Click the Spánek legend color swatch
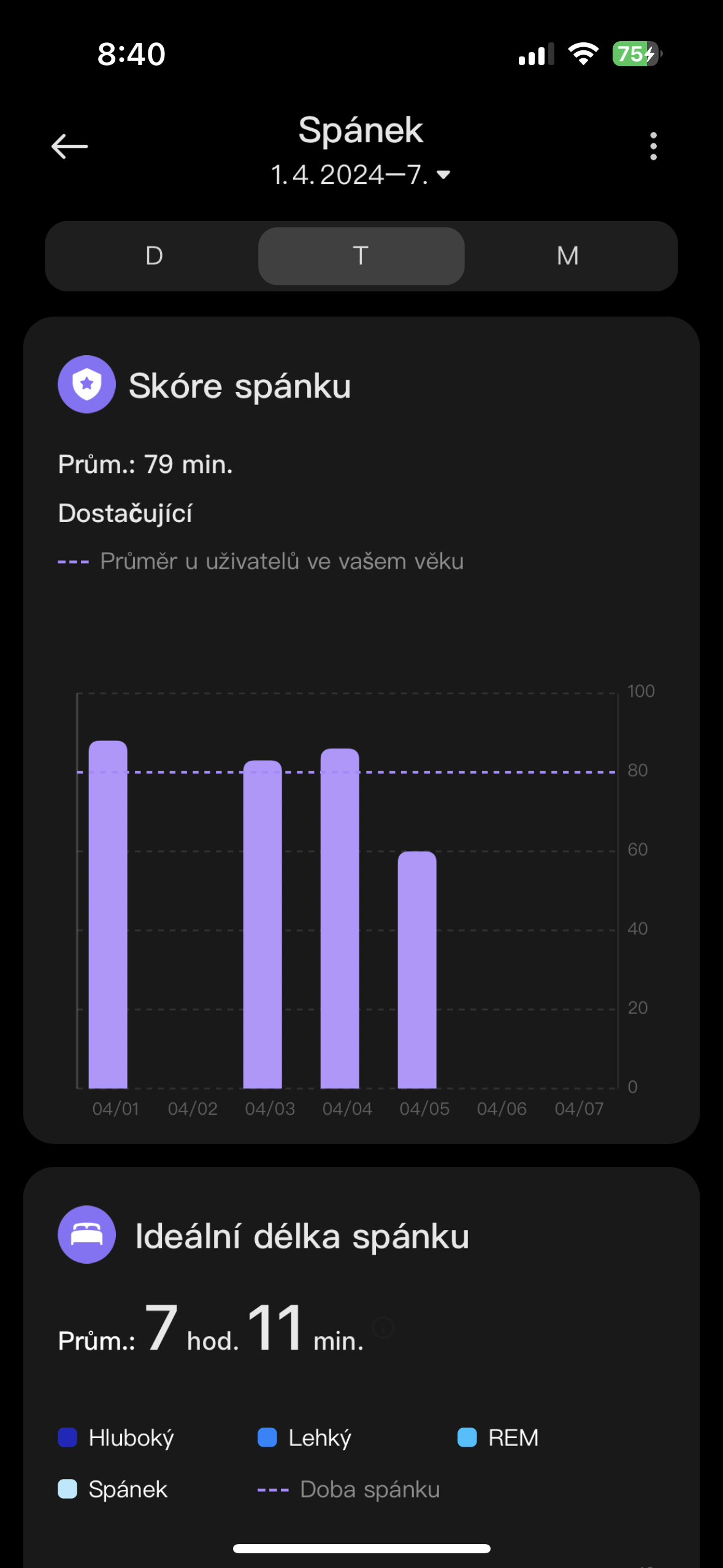Screen dimensions: 723x1568 67,1489
